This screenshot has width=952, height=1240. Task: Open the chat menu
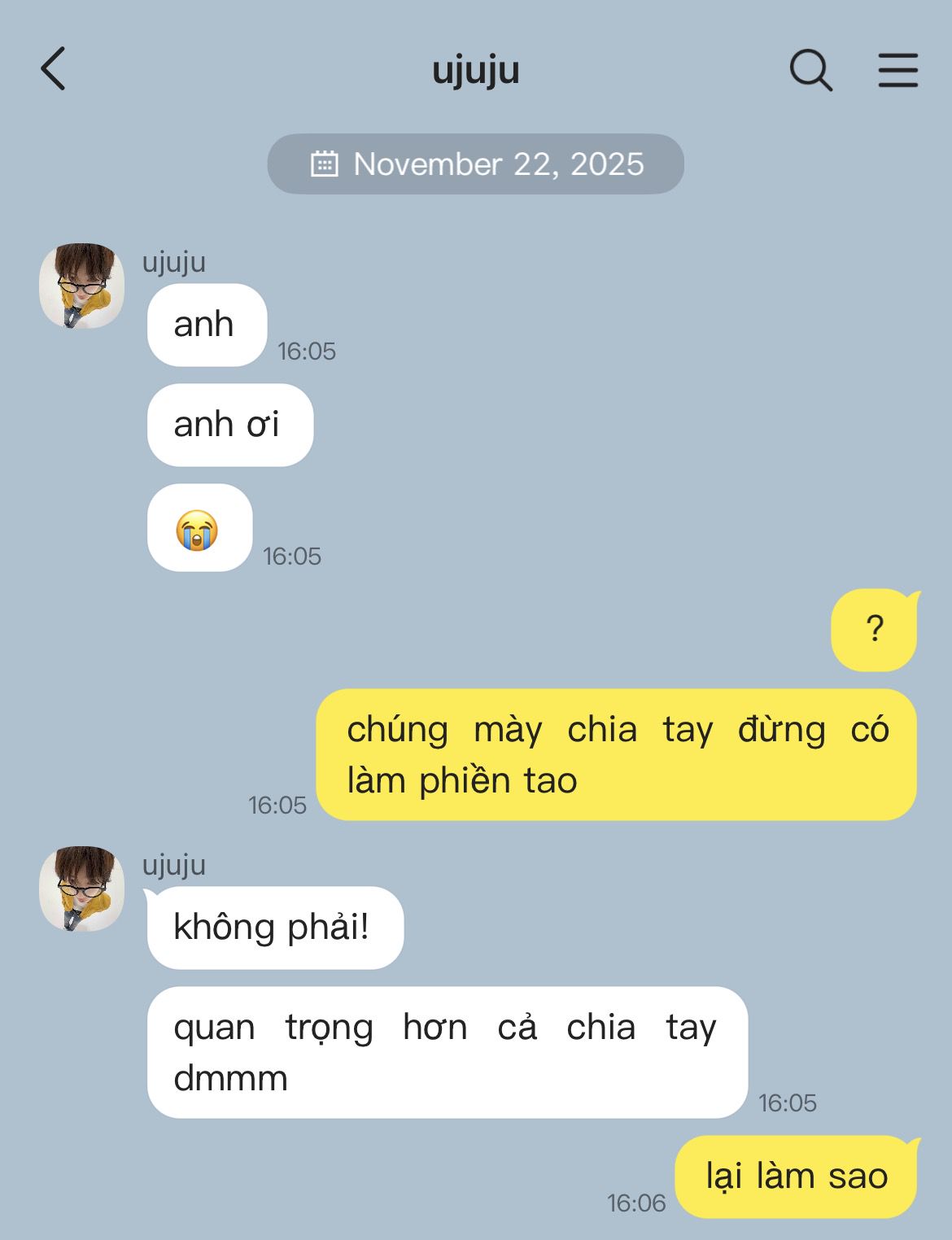click(x=897, y=70)
